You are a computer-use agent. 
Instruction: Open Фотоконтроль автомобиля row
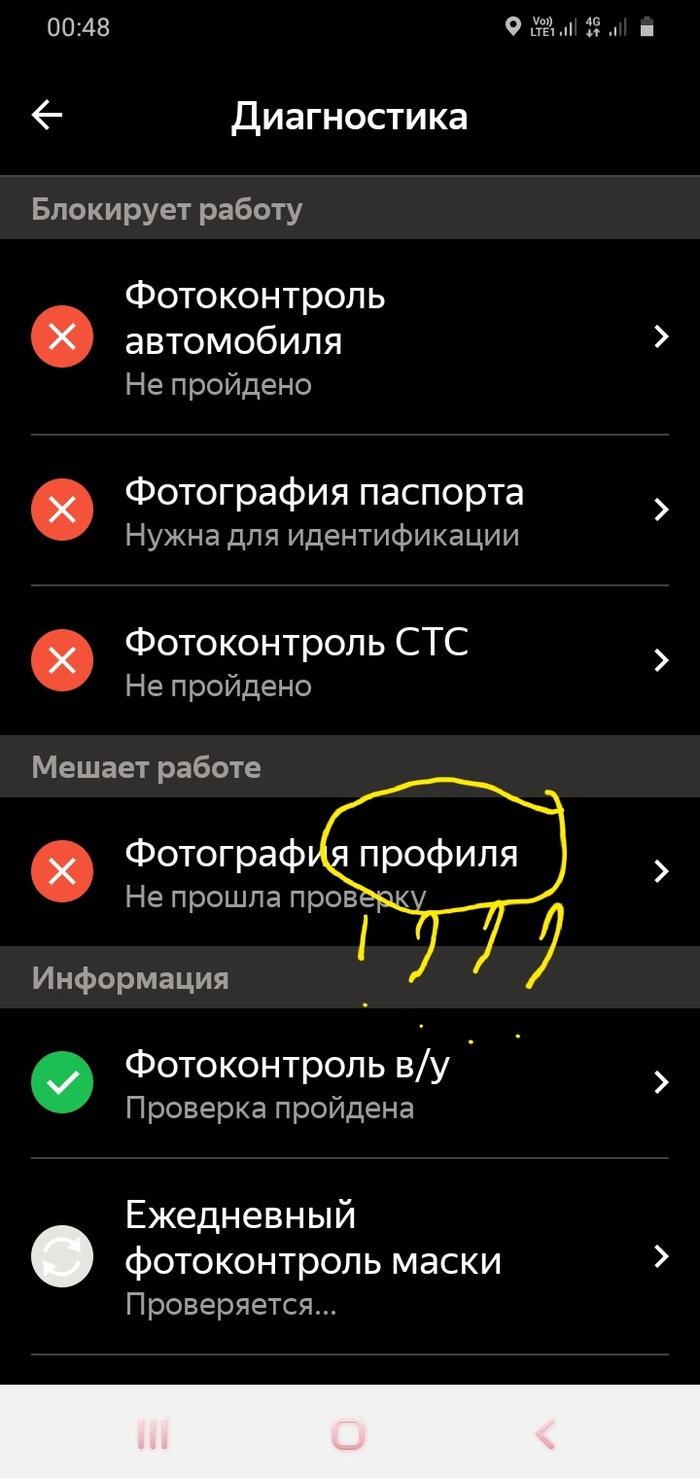(350, 338)
